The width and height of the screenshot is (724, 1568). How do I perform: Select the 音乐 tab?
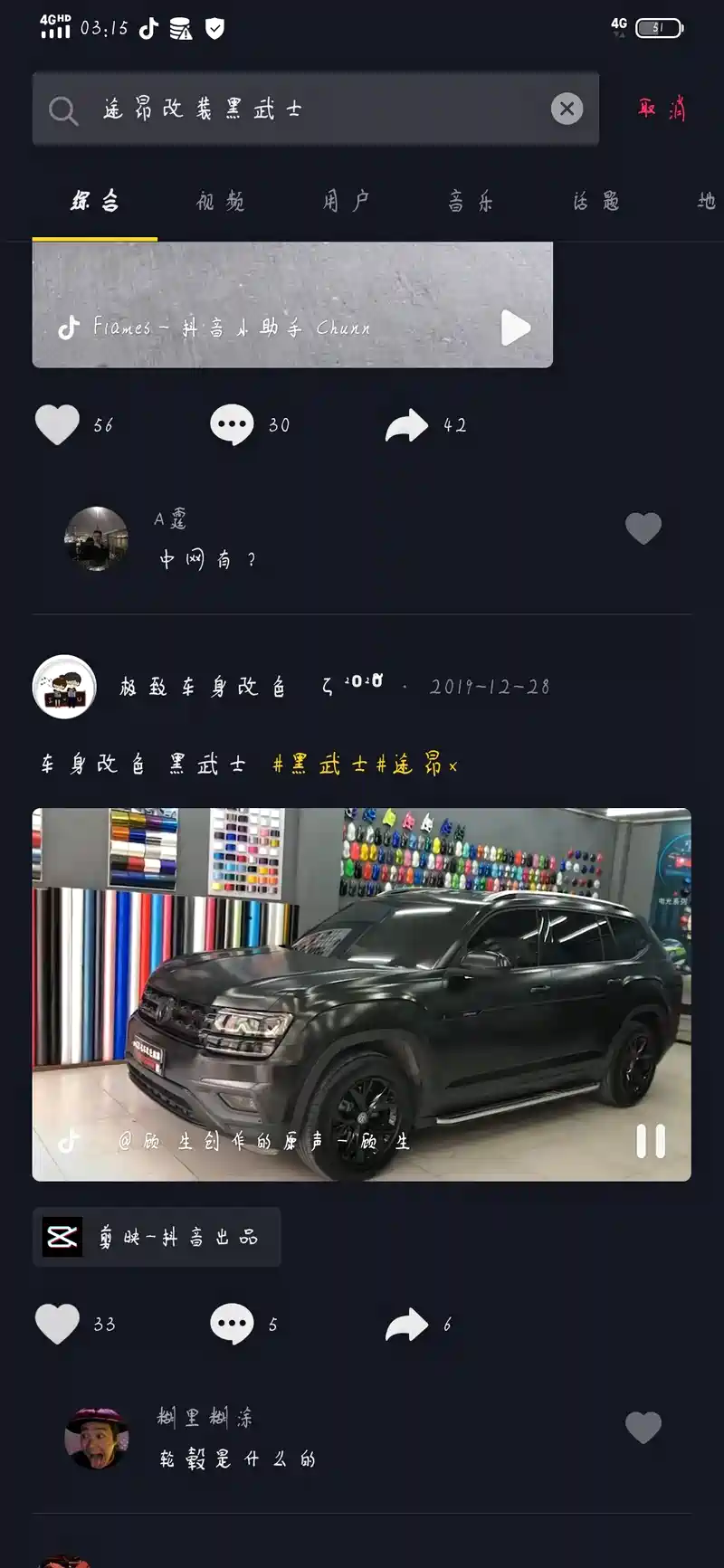(471, 201)
